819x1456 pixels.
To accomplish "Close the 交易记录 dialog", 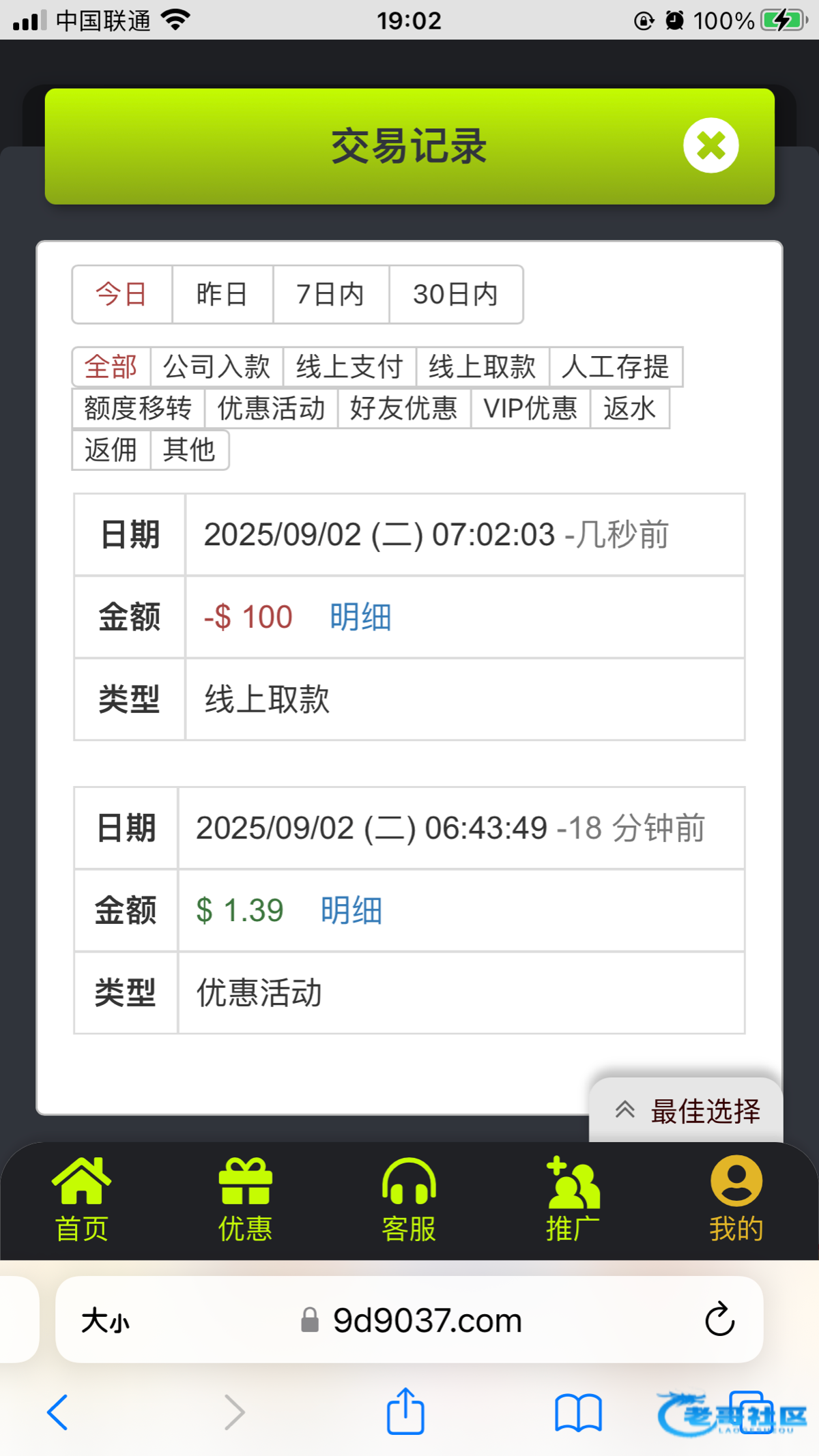I will pyautogui.click(x=710, y=145).
